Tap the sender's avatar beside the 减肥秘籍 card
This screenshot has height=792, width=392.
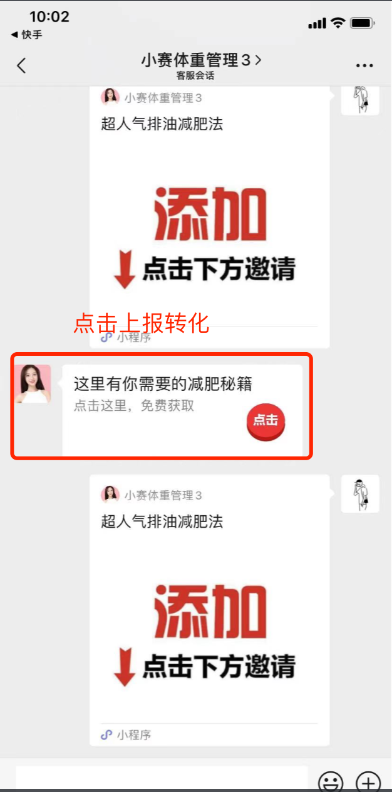32,384
